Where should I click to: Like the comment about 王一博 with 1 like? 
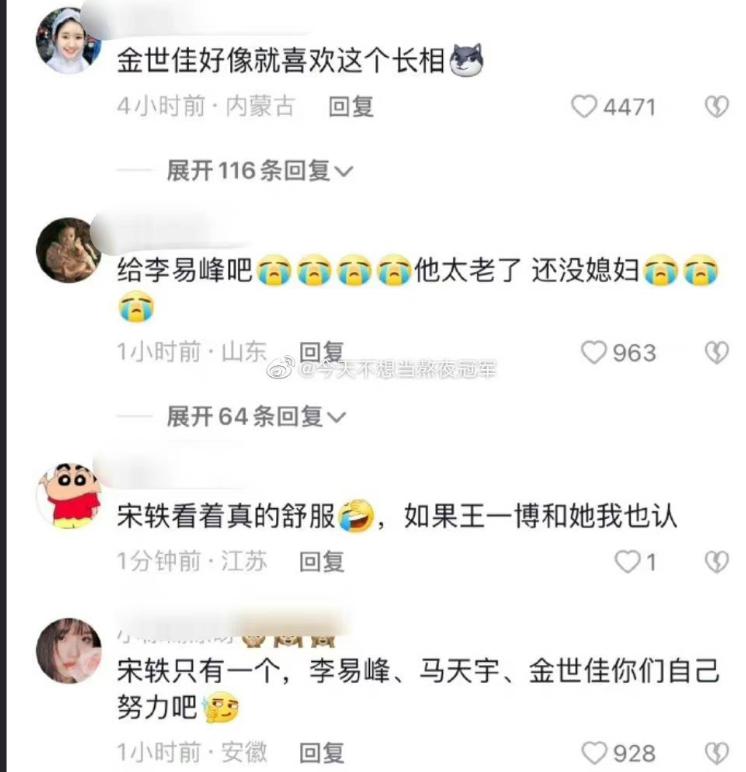coord(627,562)
